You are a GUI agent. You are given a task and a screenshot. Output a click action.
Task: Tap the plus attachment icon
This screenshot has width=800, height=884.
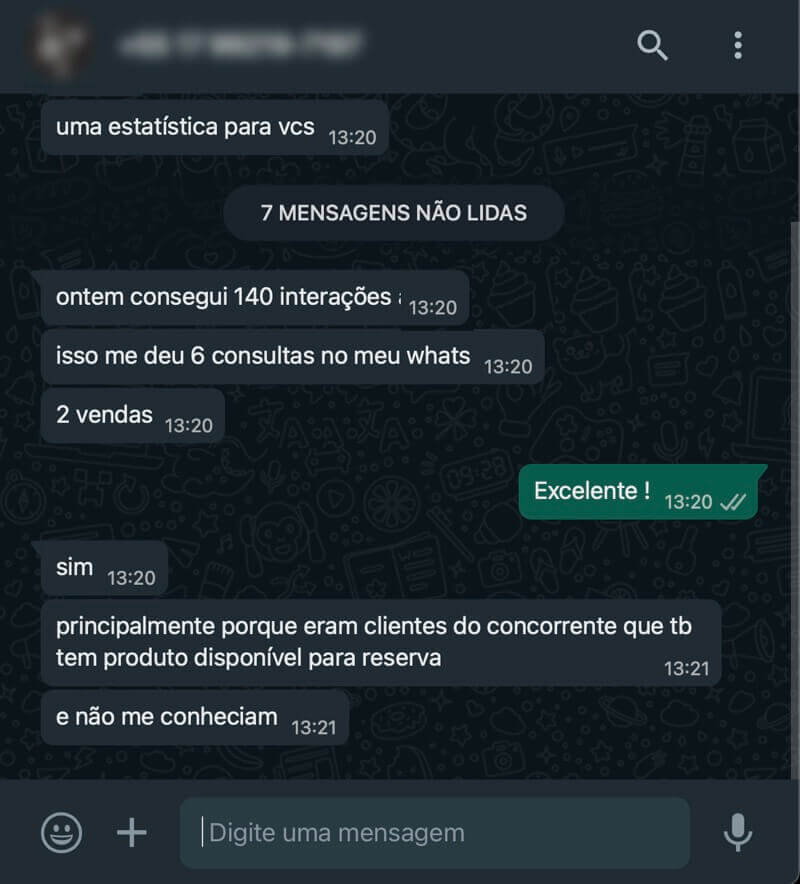click(x=131, y=832)
